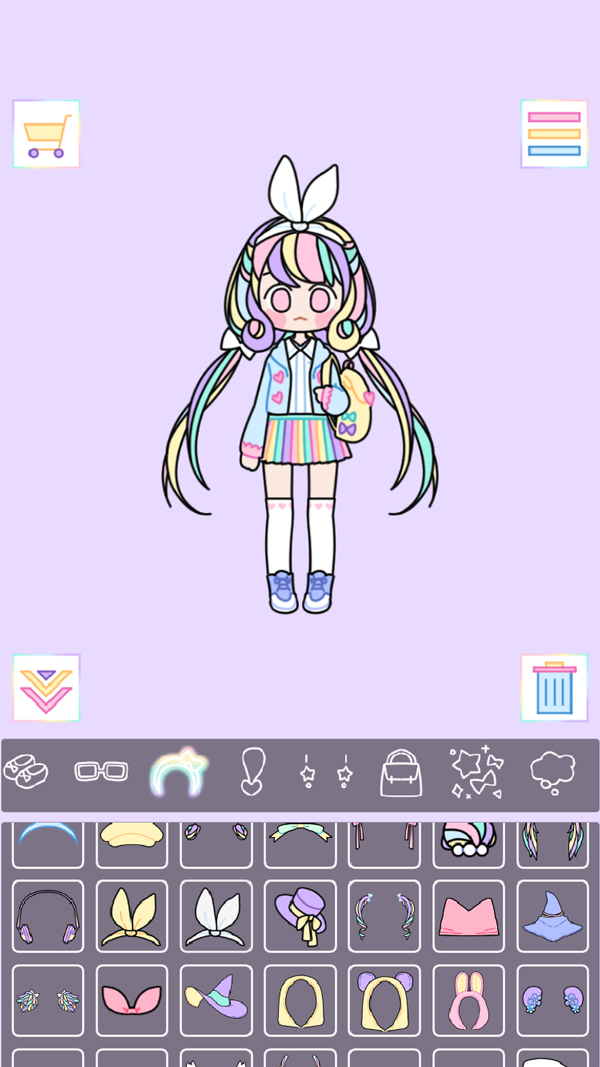The width and height of the screenshot is (600, 1067).
Task: Collapse the item panel with down arrows
Action: point(46,689)
